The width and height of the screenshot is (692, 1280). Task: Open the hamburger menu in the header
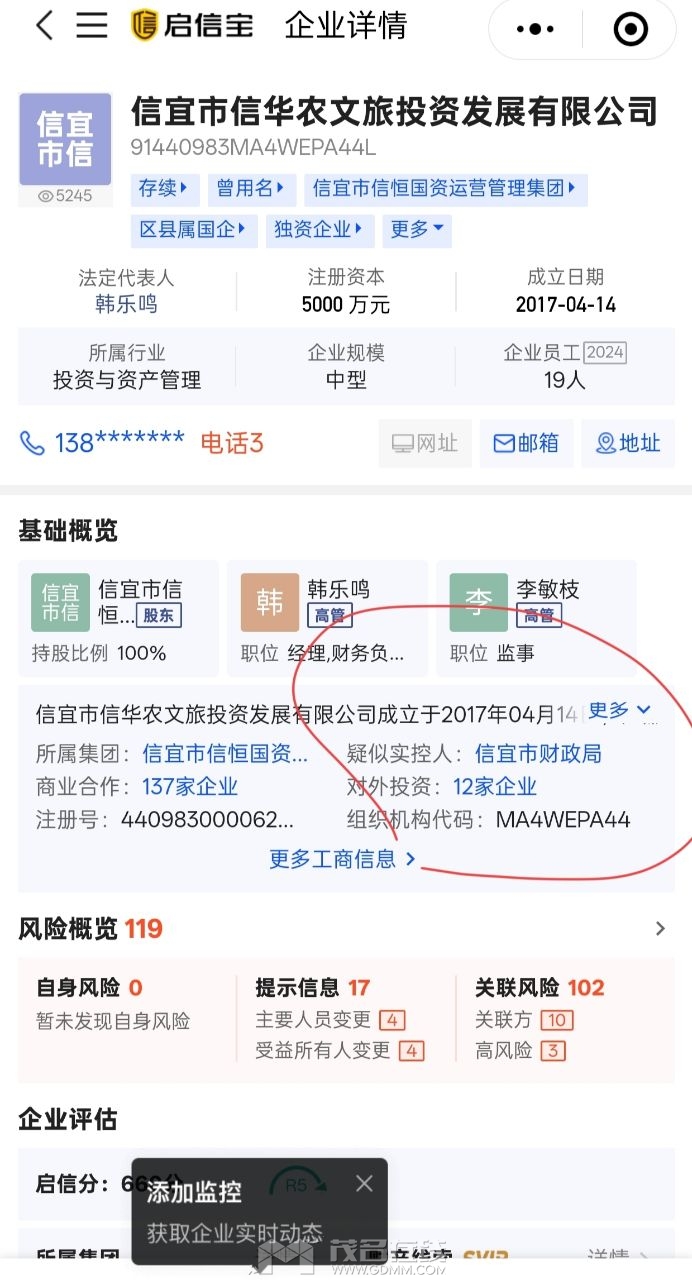coord(91,26)
